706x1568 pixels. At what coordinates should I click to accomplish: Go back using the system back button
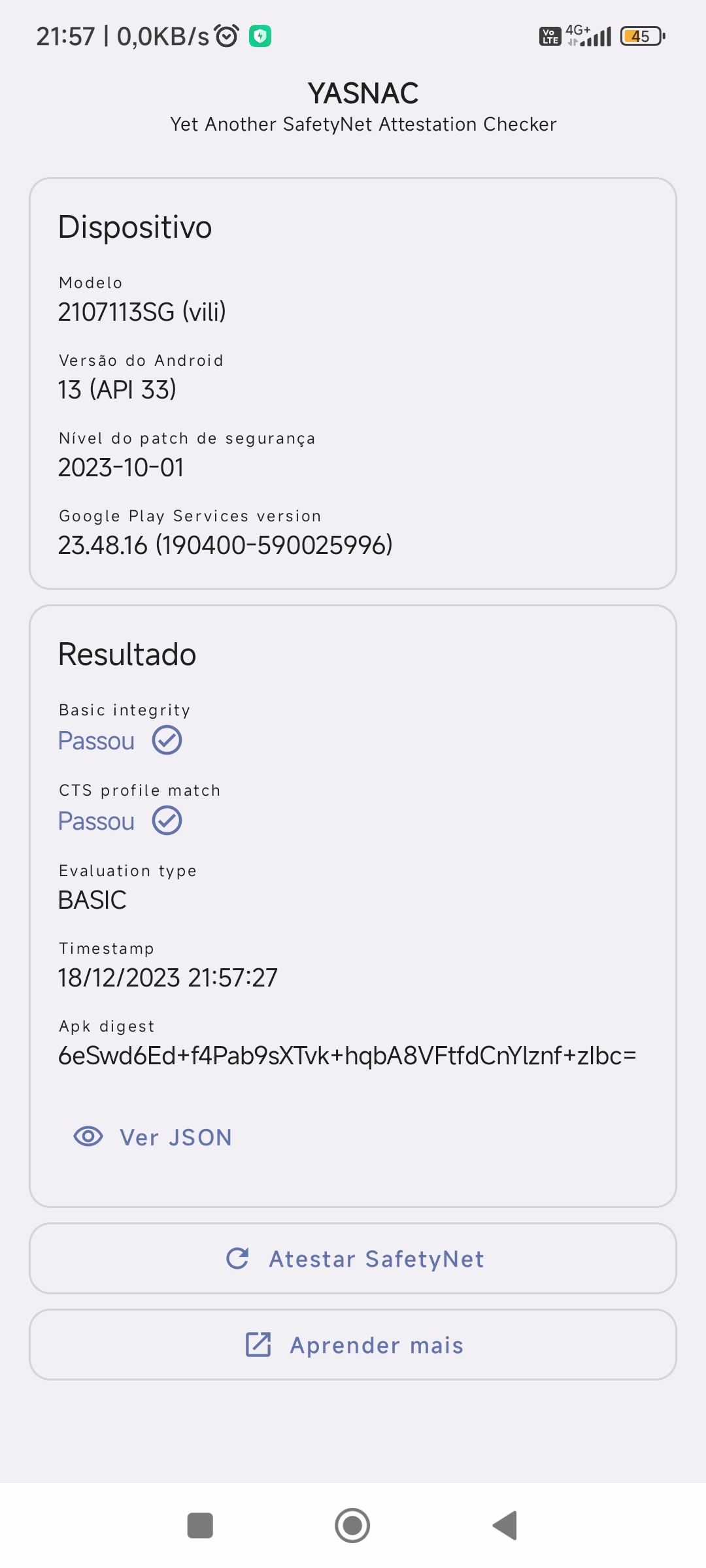[505, 1526]
